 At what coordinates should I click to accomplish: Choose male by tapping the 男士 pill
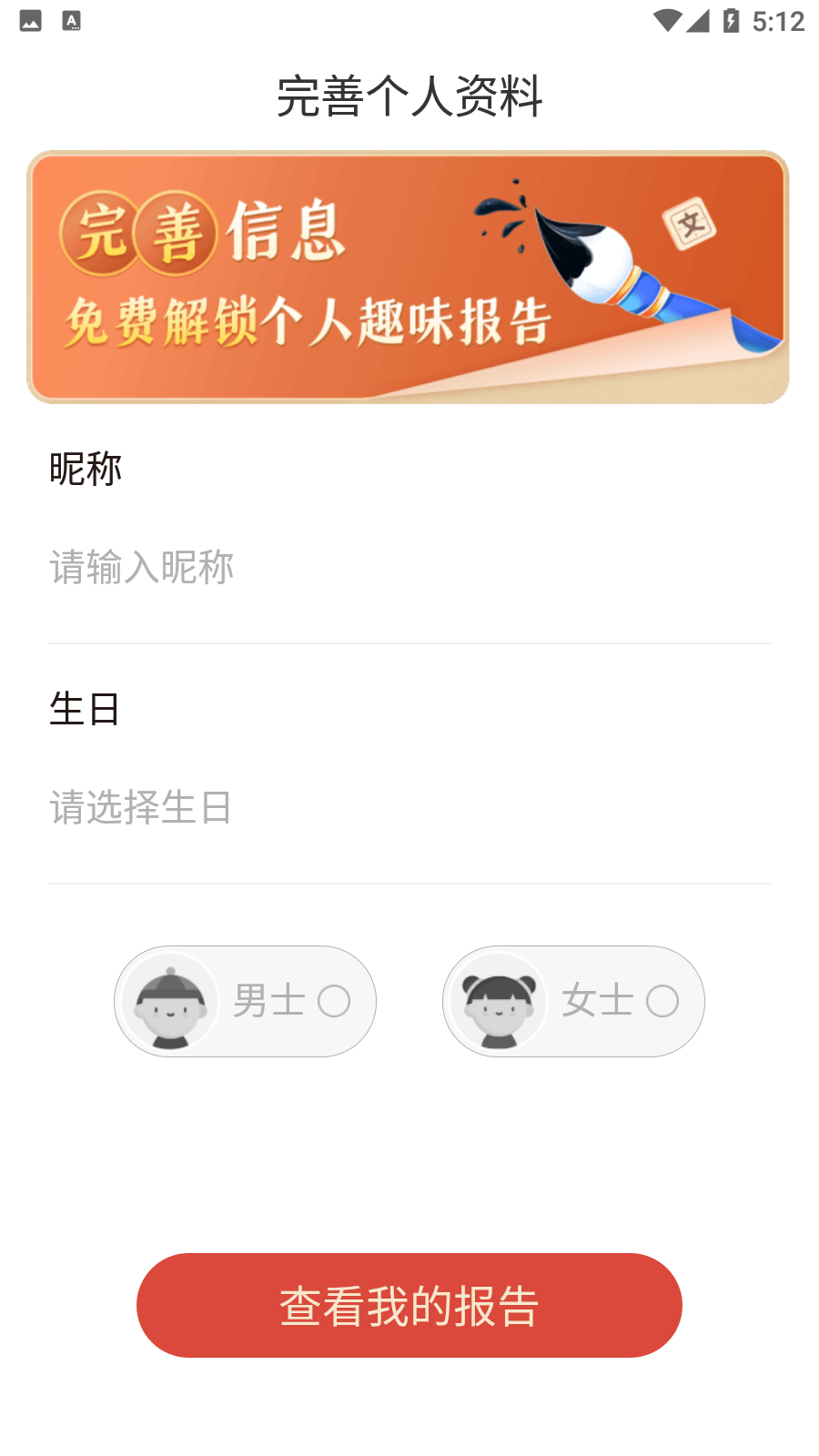tap(244, 1001)
